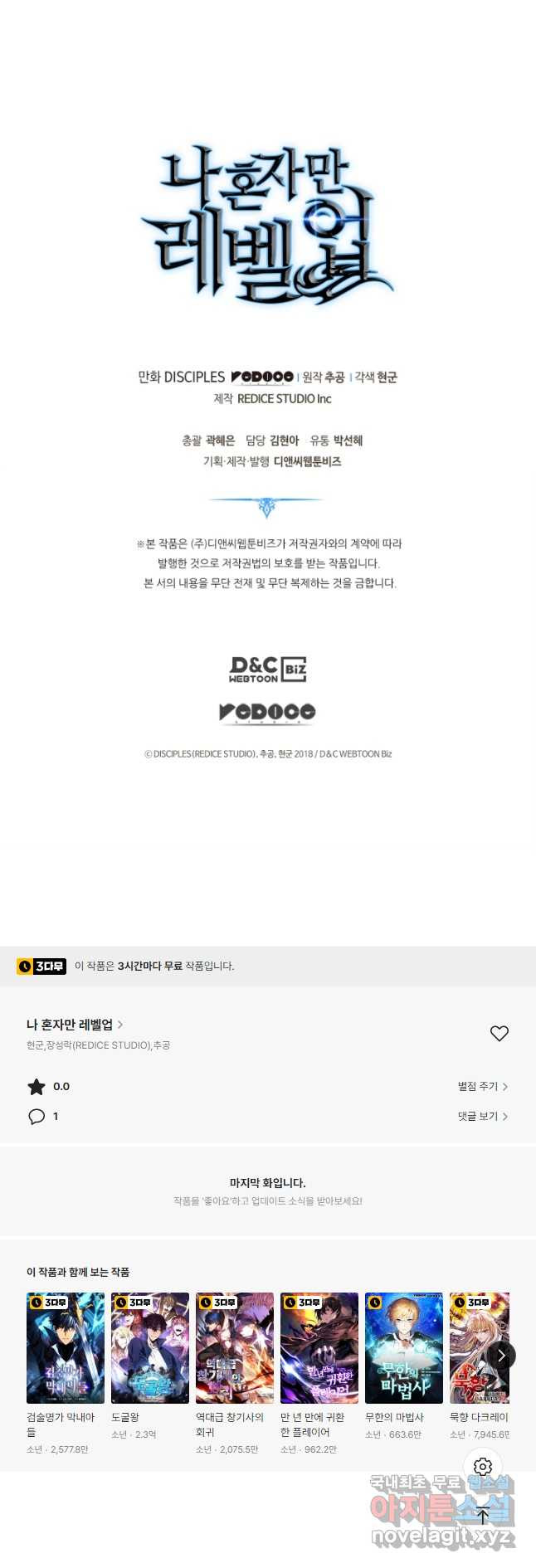Open the 나 혼자만 레벨업 series page
This screenshot has width=536, height=1568.
click(x=74, y=1025)
